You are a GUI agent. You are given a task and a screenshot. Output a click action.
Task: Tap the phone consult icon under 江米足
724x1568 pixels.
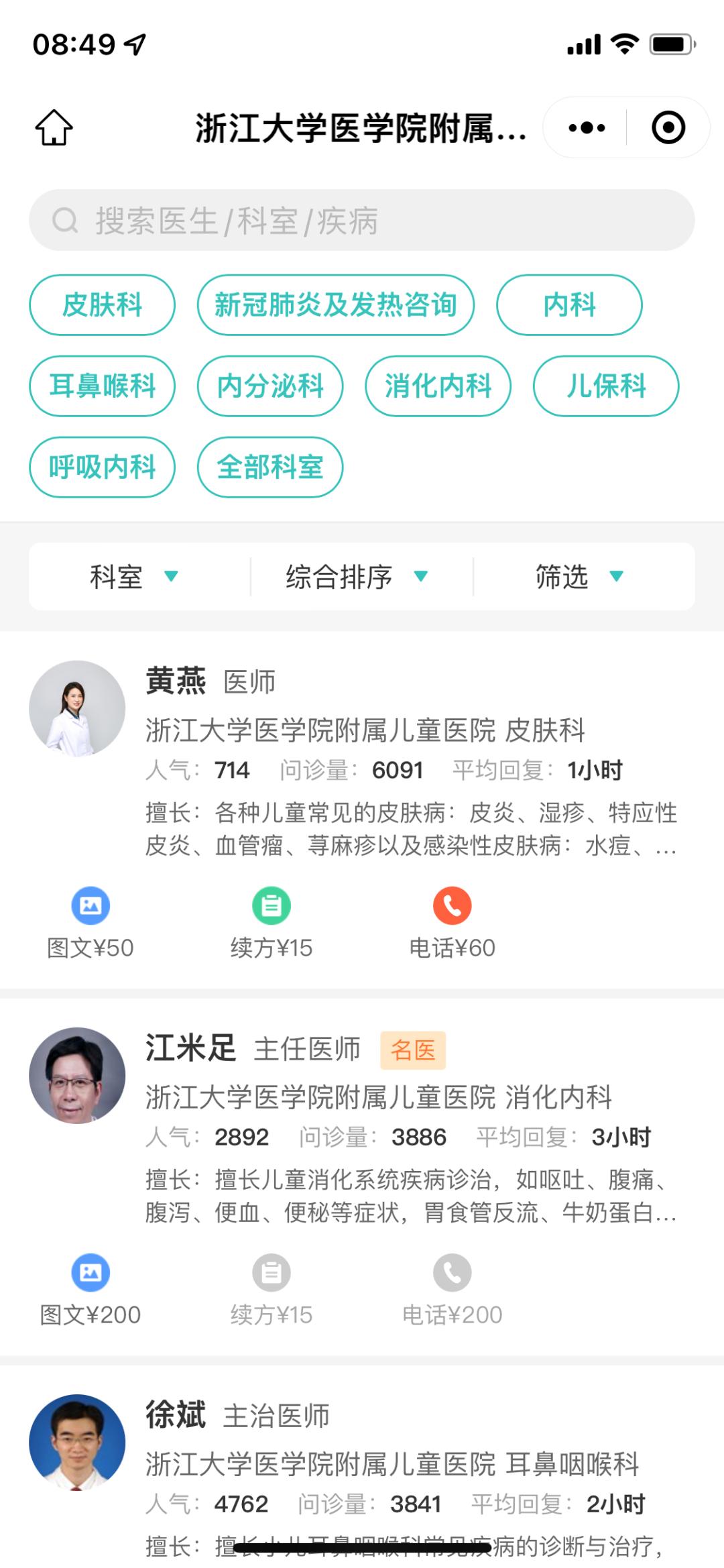pyautogui.click(x=452, y=1272)
